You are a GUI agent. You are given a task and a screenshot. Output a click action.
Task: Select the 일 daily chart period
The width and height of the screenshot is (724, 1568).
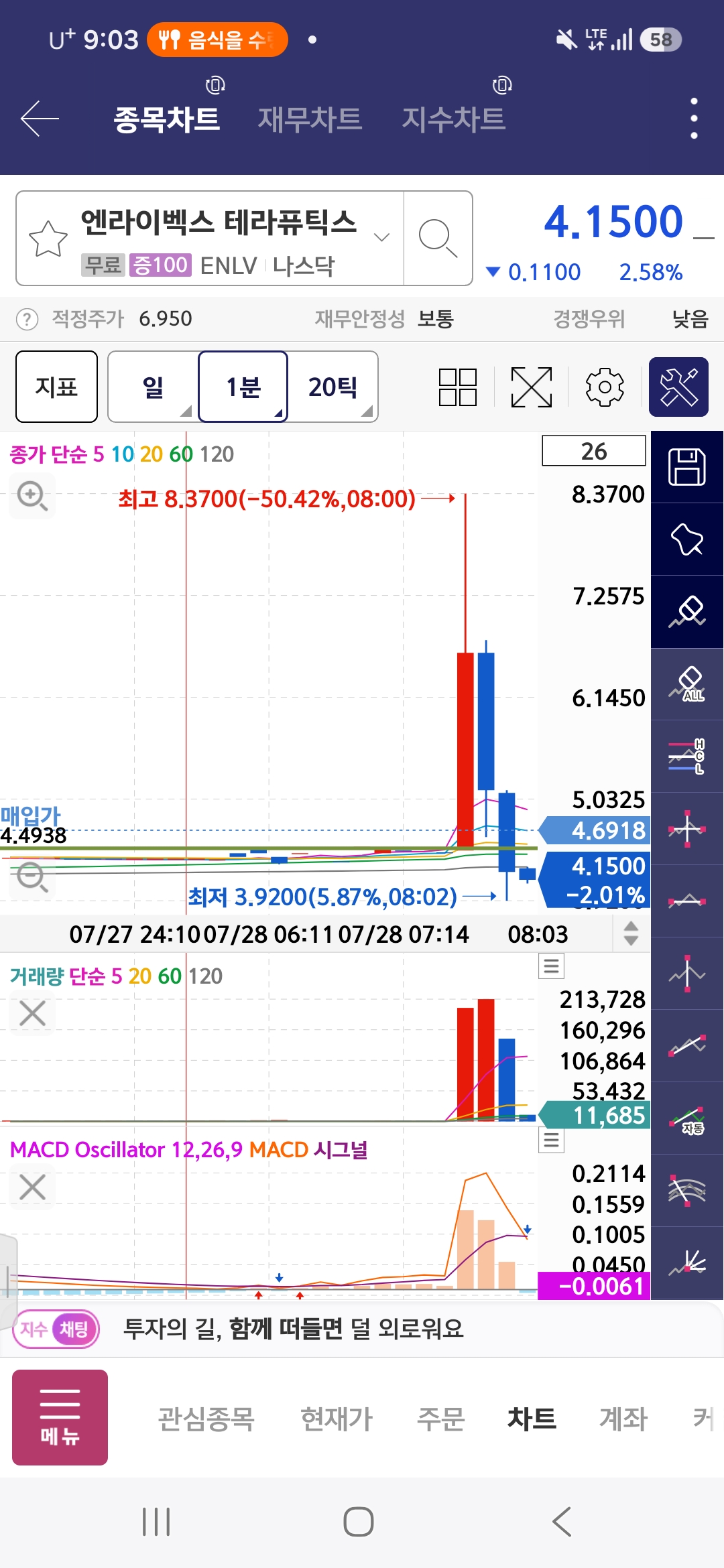pyautogui.click(x=154, y=387)
